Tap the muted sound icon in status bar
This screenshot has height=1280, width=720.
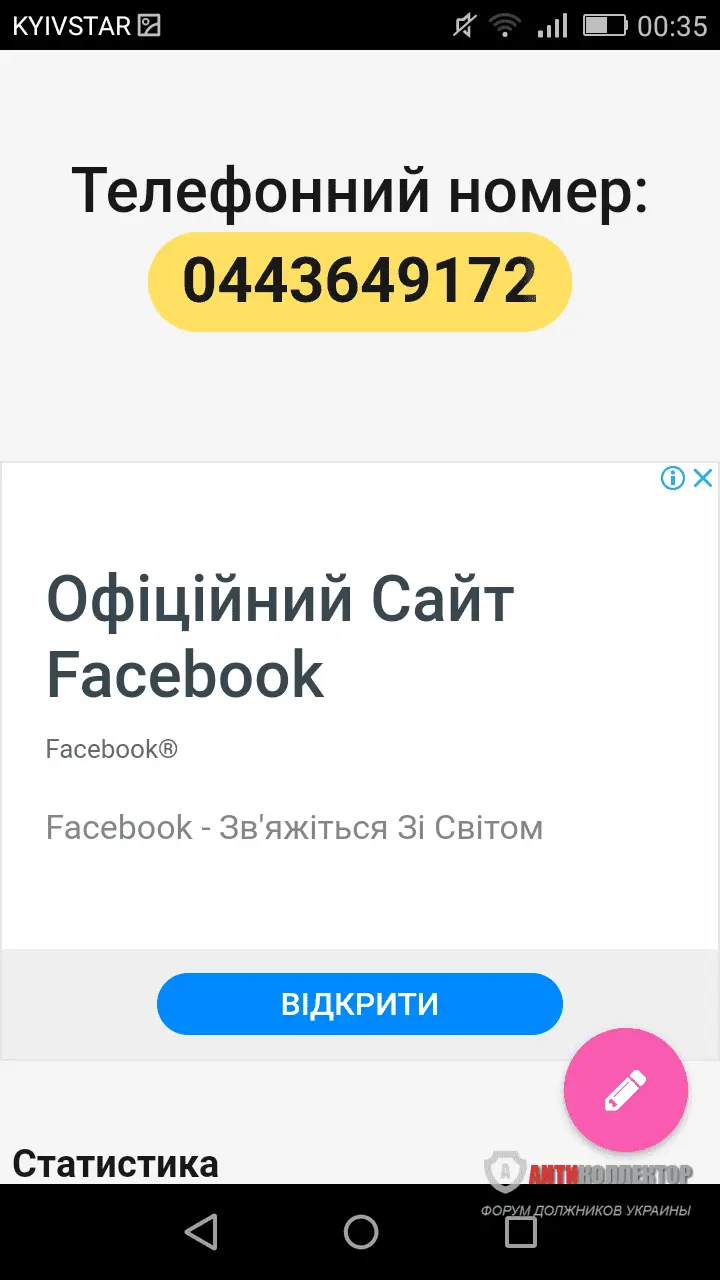pos(462,25)
